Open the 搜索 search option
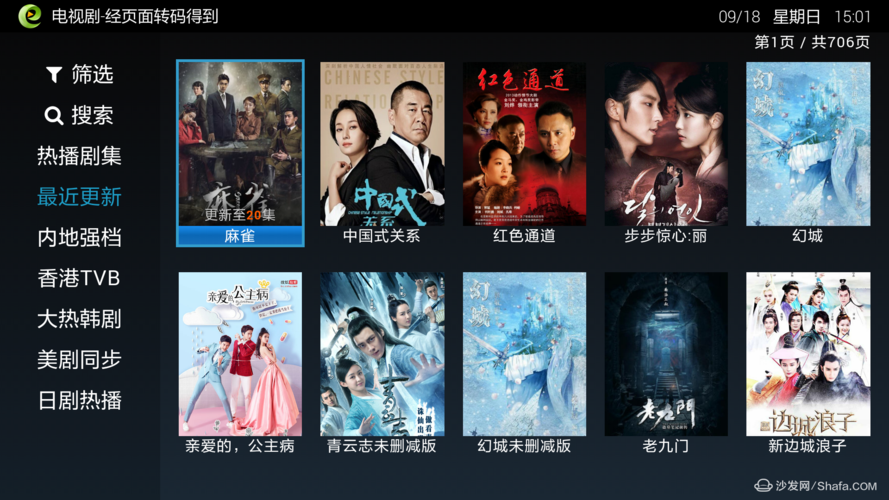This screenshot has height=500, width=889. point(80,116)
